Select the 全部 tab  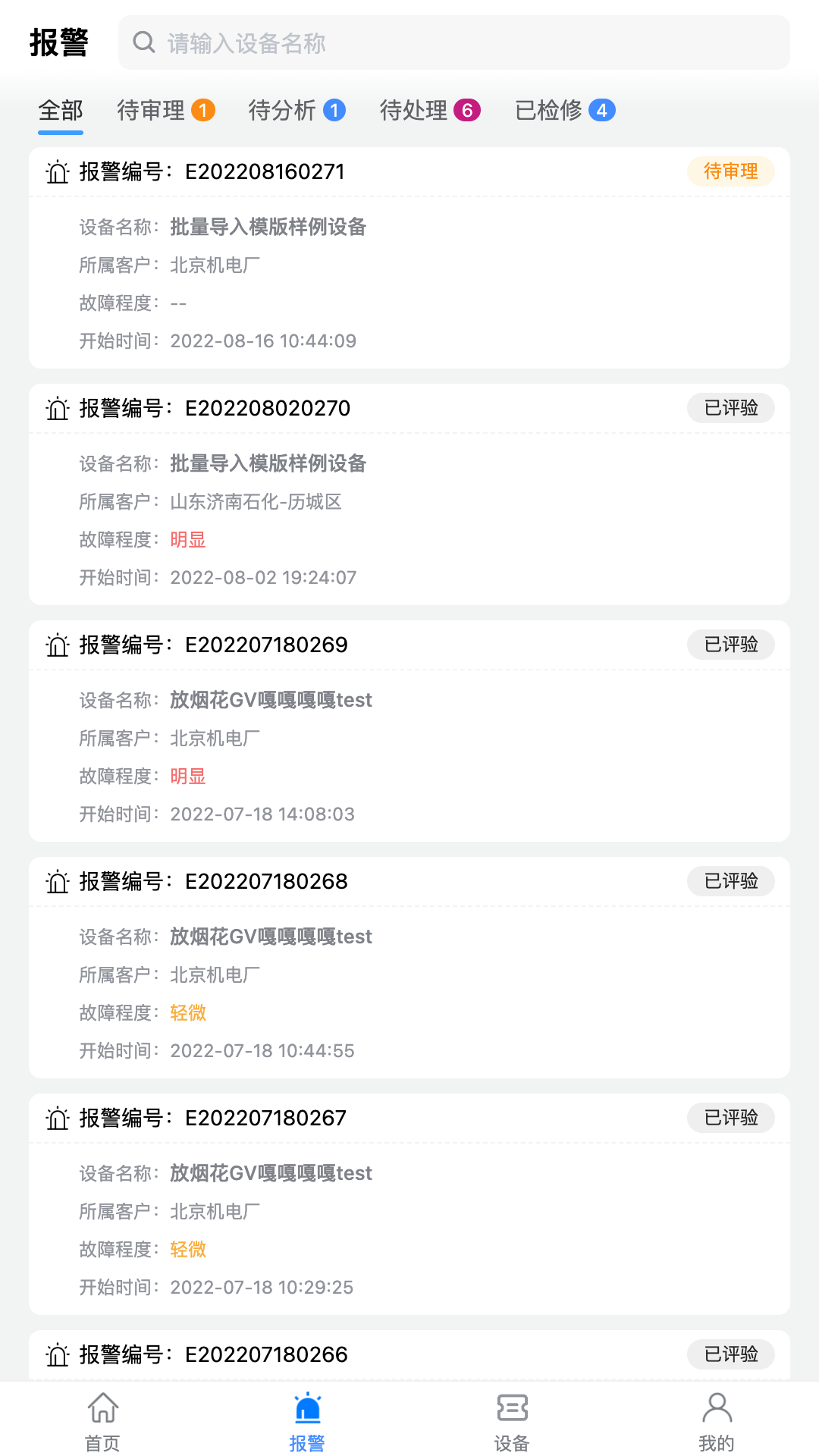[61, 111]
